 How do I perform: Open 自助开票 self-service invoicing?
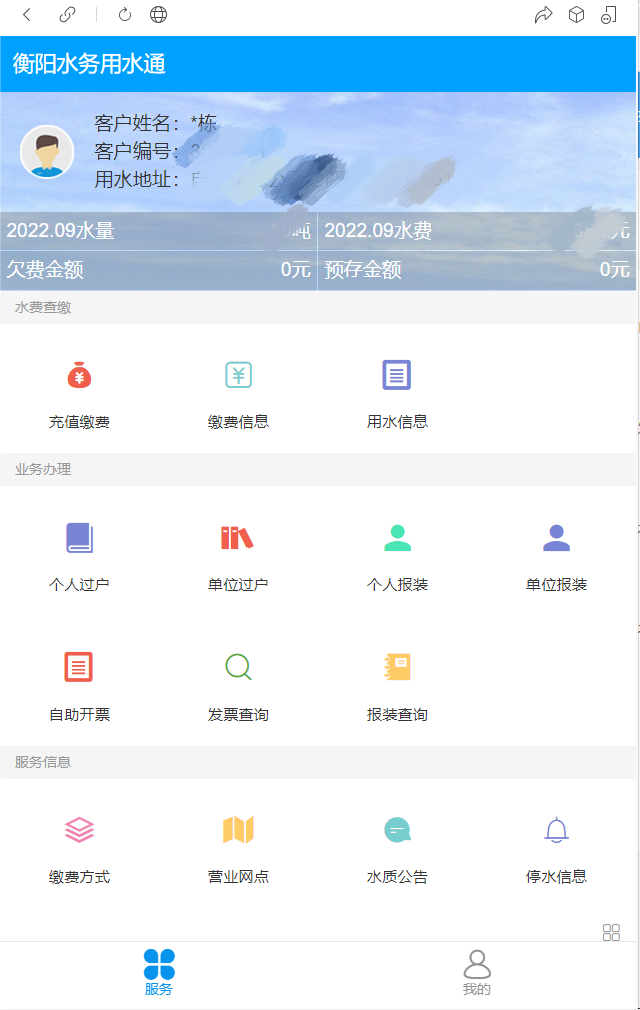[x=79, y=685]
